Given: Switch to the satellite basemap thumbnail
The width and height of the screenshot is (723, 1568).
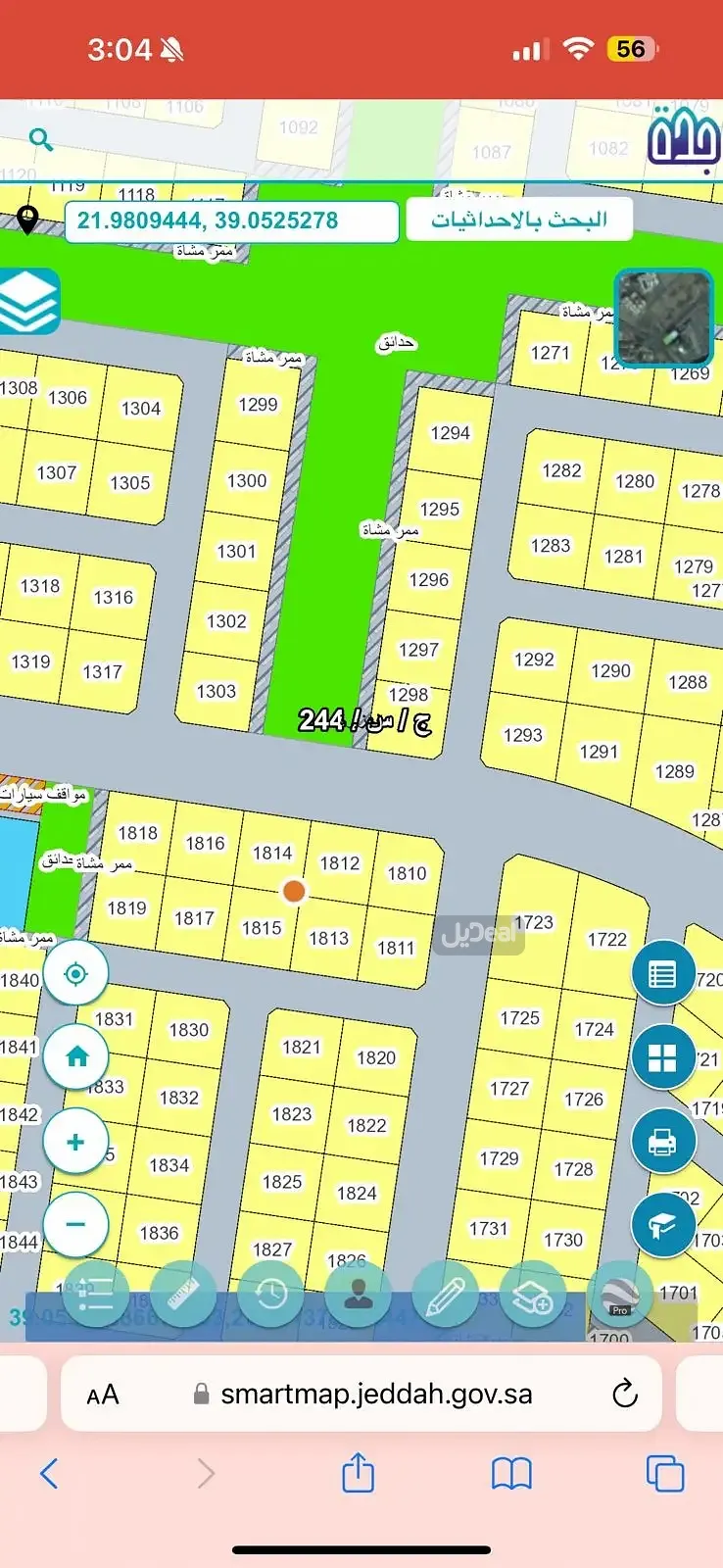Looking at the screenshot, I should click(x=663, y=318).
